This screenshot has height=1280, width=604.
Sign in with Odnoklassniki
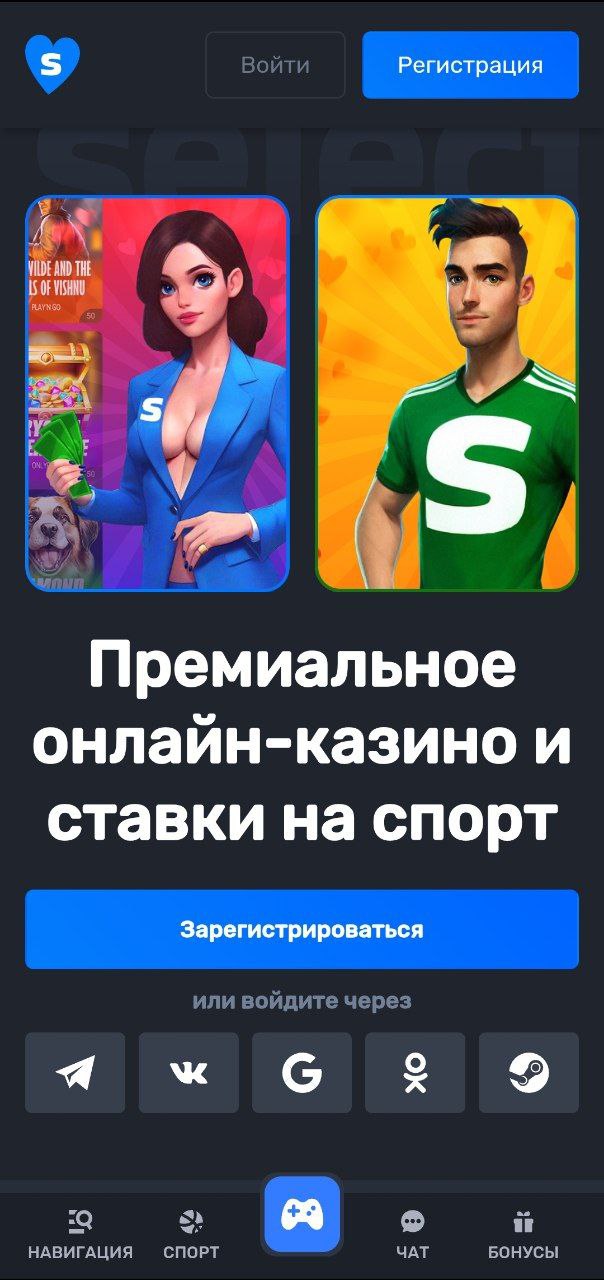point(415,1073)
